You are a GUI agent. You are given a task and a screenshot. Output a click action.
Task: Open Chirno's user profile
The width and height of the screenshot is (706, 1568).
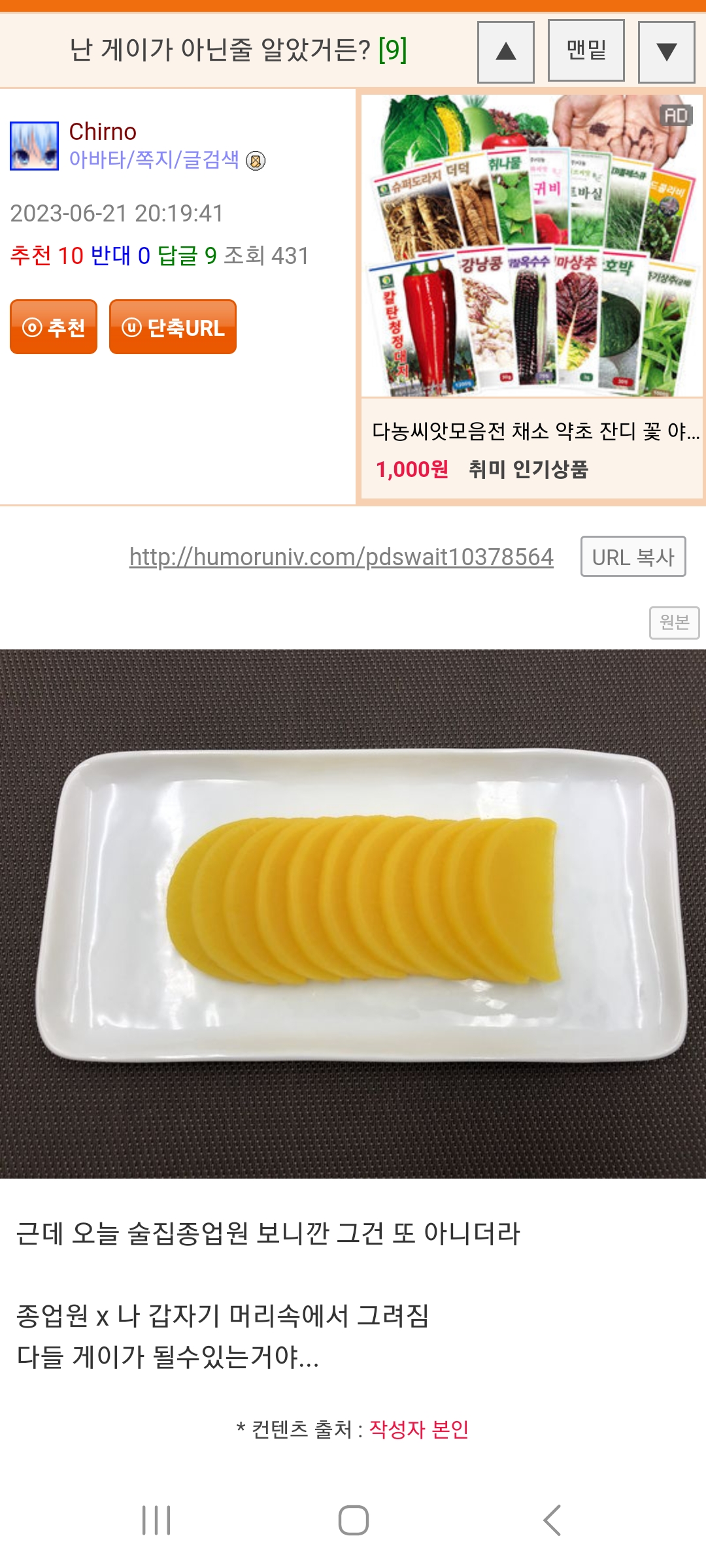(103, 131)
